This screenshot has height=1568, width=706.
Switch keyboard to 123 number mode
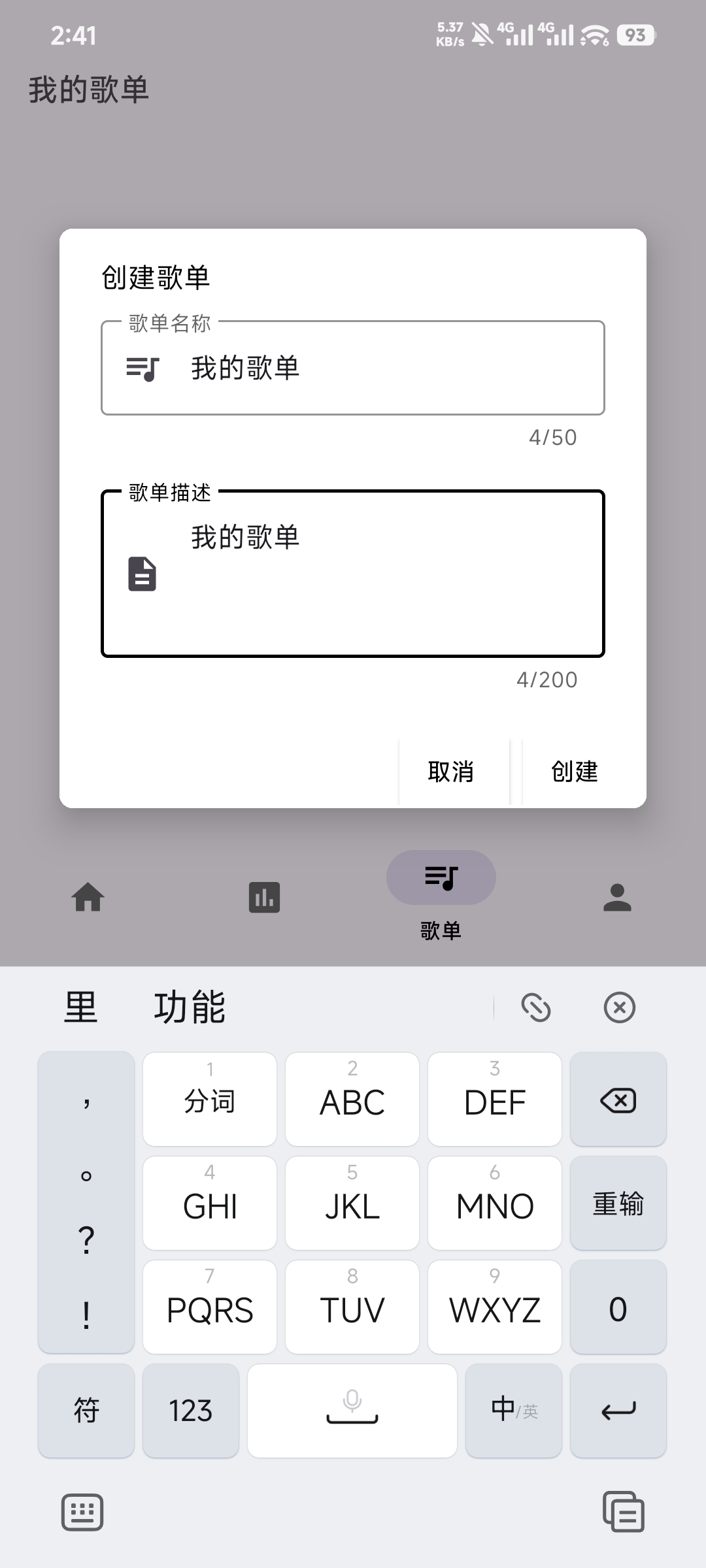(x=190, y=1411)
